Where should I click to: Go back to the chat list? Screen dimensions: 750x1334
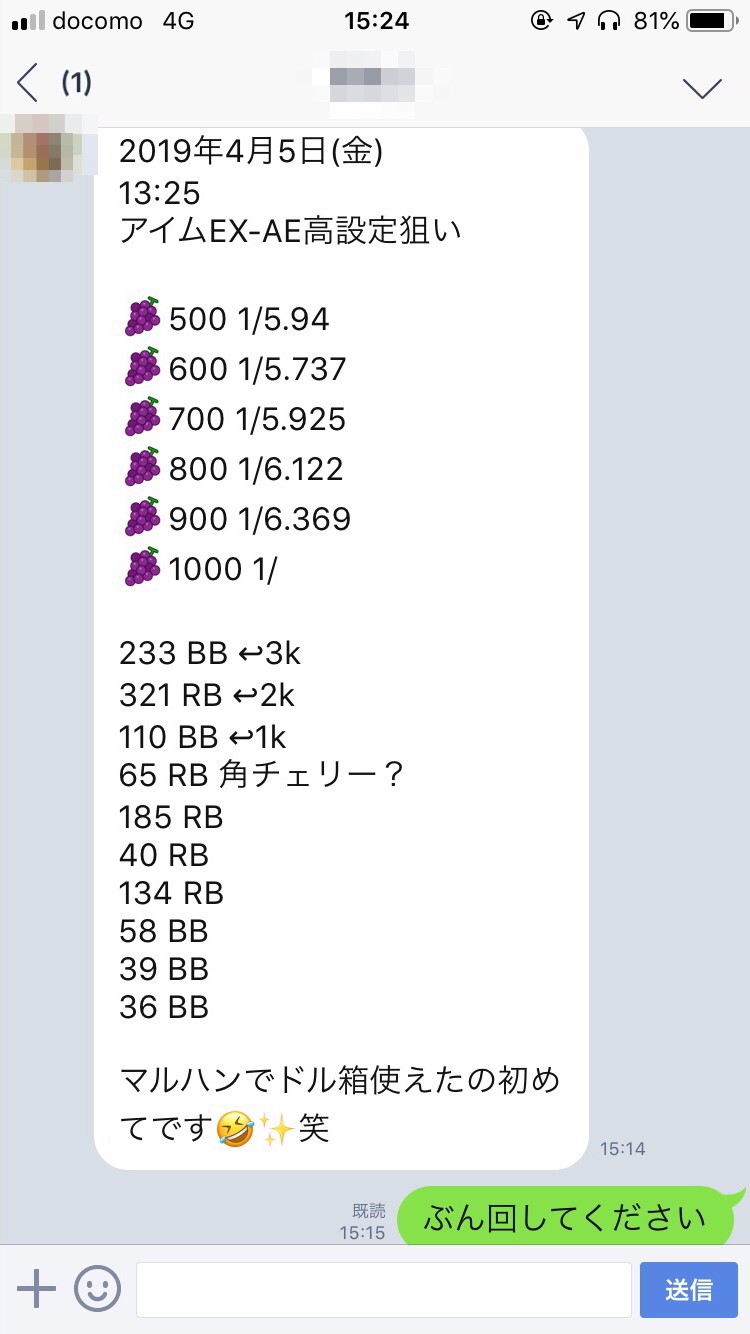click(x=28, y=83)
